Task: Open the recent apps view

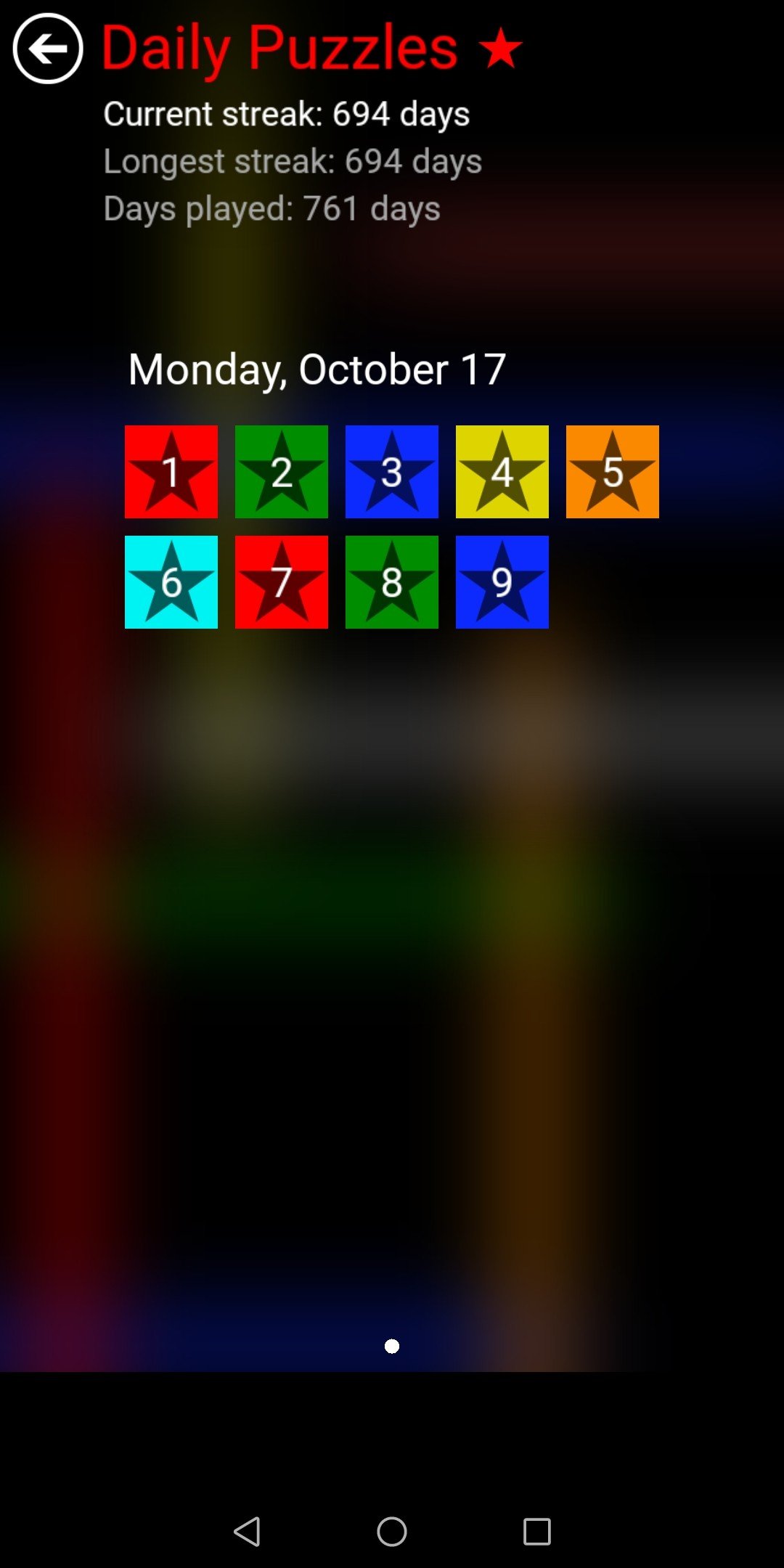Action: [537, 1532]
